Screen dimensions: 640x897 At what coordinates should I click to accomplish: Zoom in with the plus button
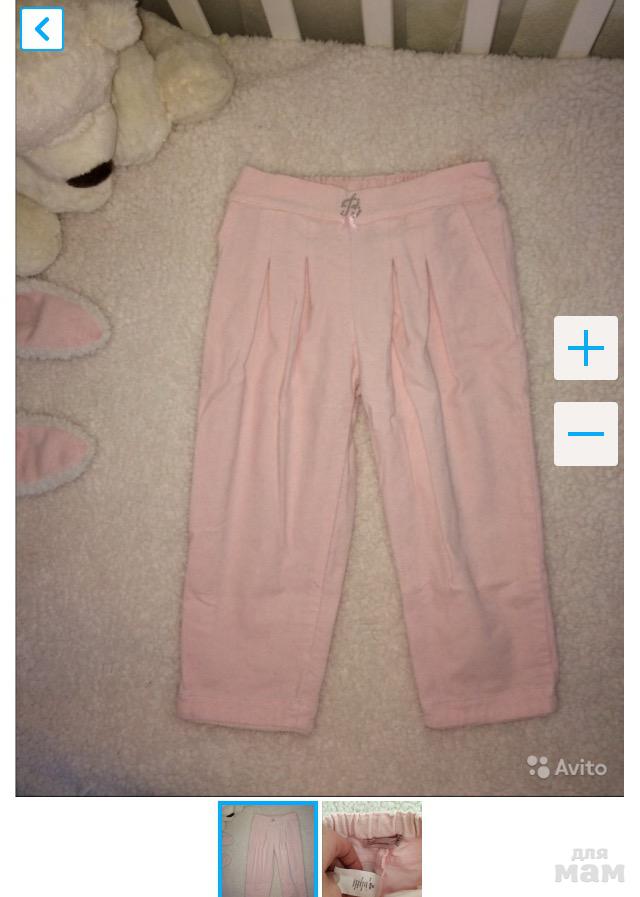pos(586,348)
